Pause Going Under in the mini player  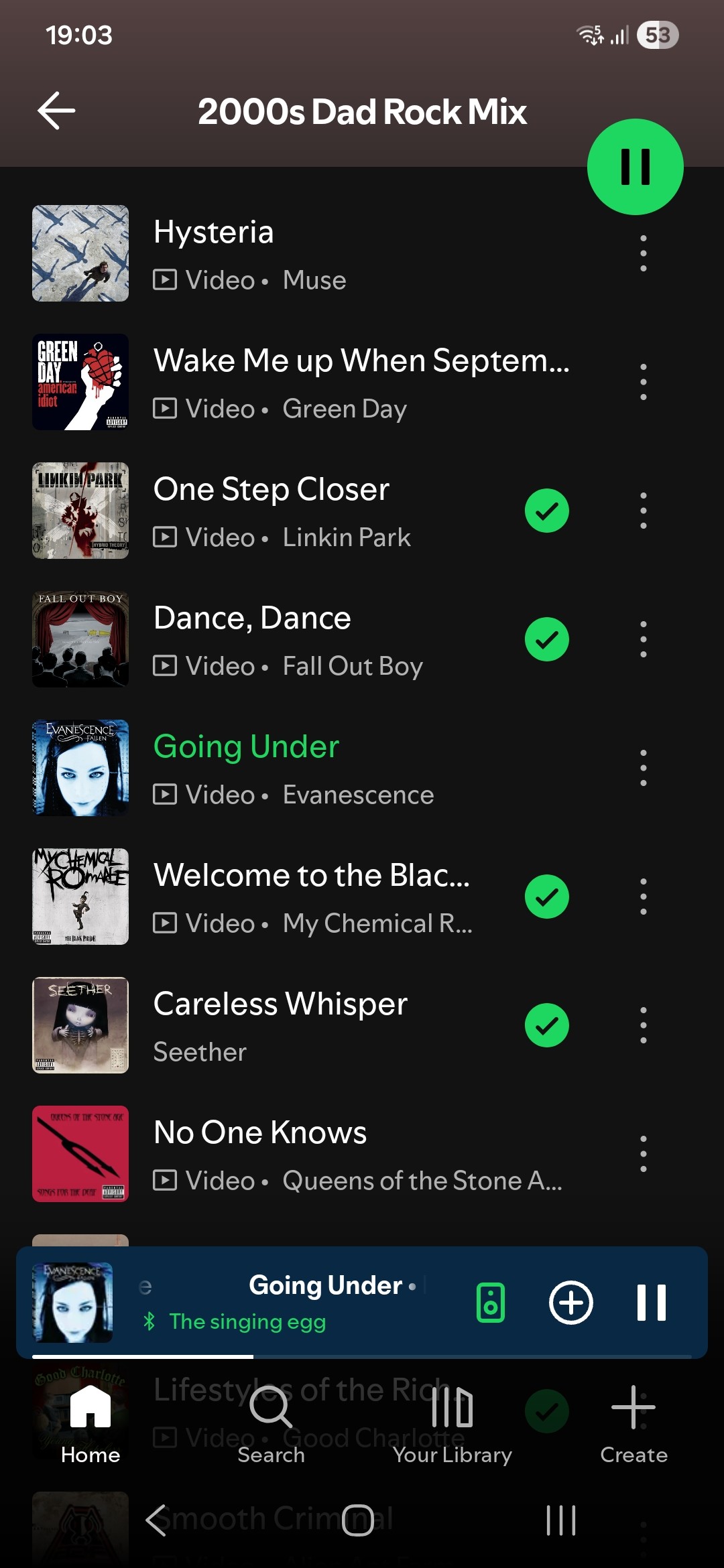click(x=651, y=1303)
